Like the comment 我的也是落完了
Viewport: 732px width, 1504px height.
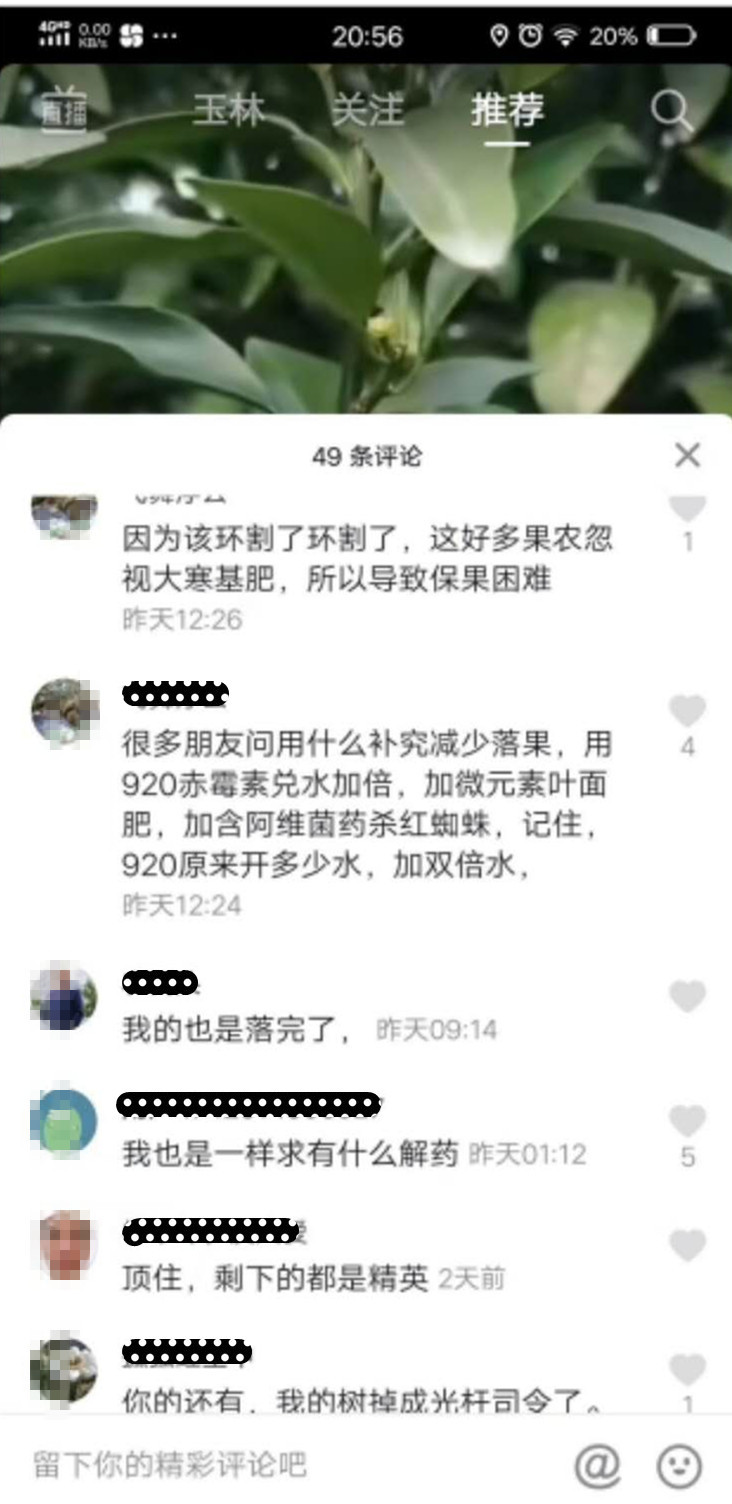(687, 996)
